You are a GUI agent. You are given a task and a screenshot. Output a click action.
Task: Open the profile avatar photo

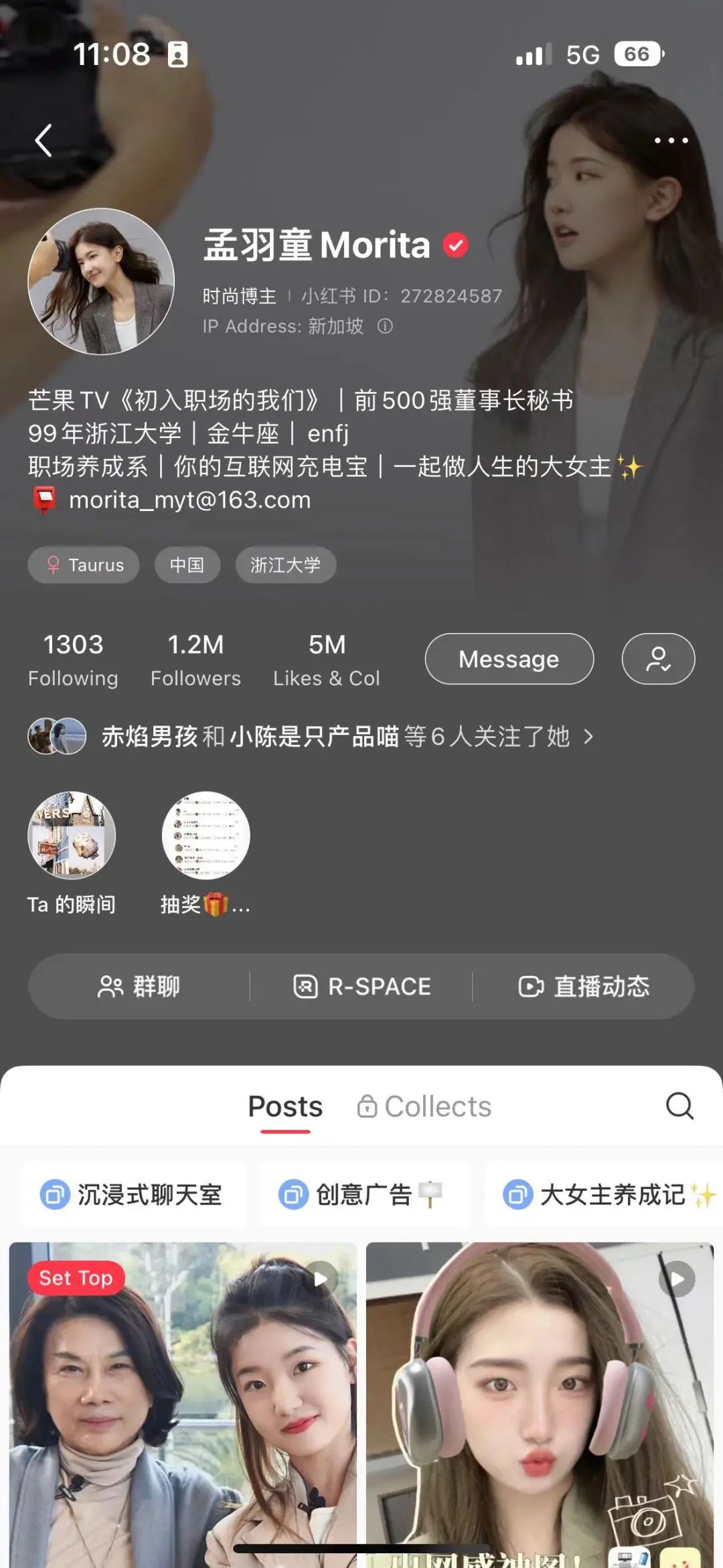101,281
